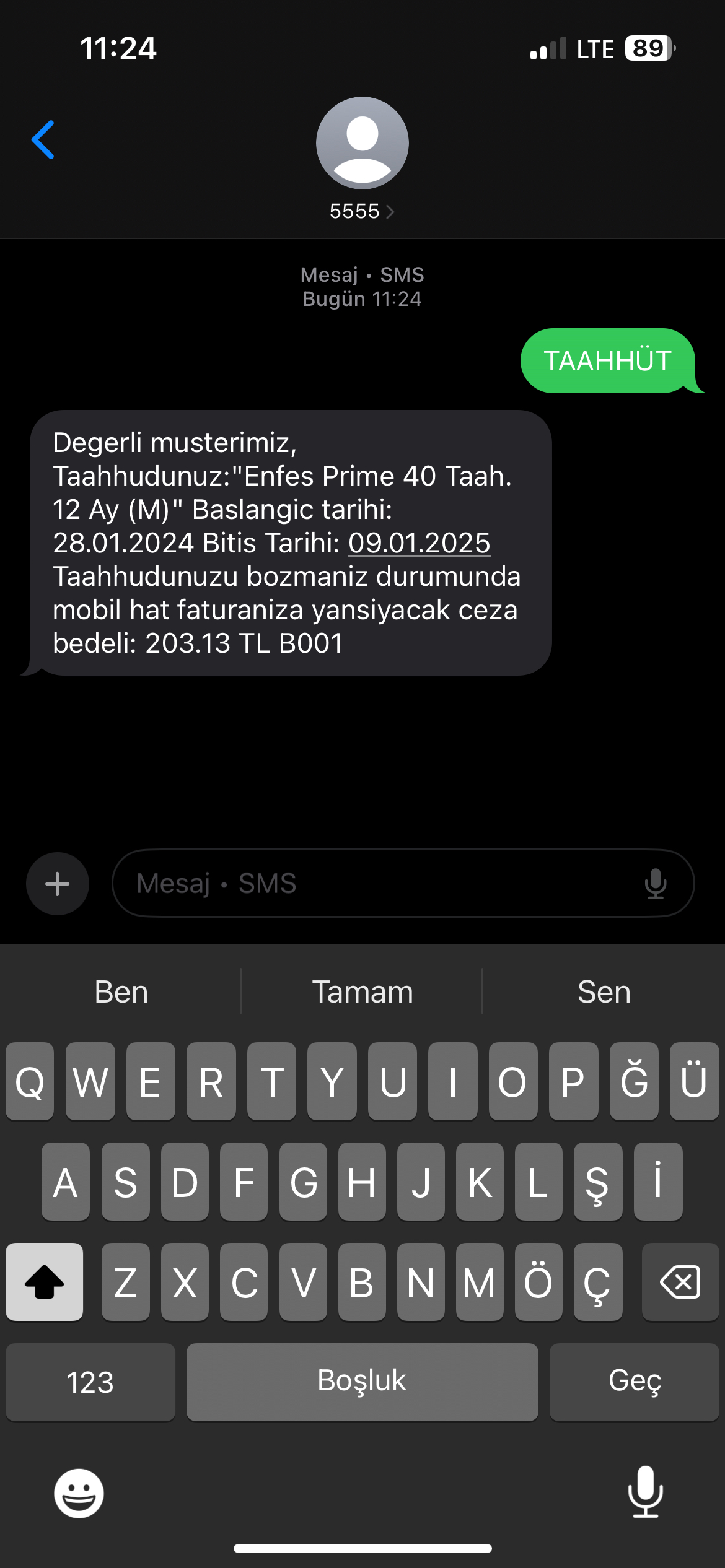725x1568 pixels.
Task: Switch keyboard to 123 numbers layout
Action: click(x=90, y=1382)
